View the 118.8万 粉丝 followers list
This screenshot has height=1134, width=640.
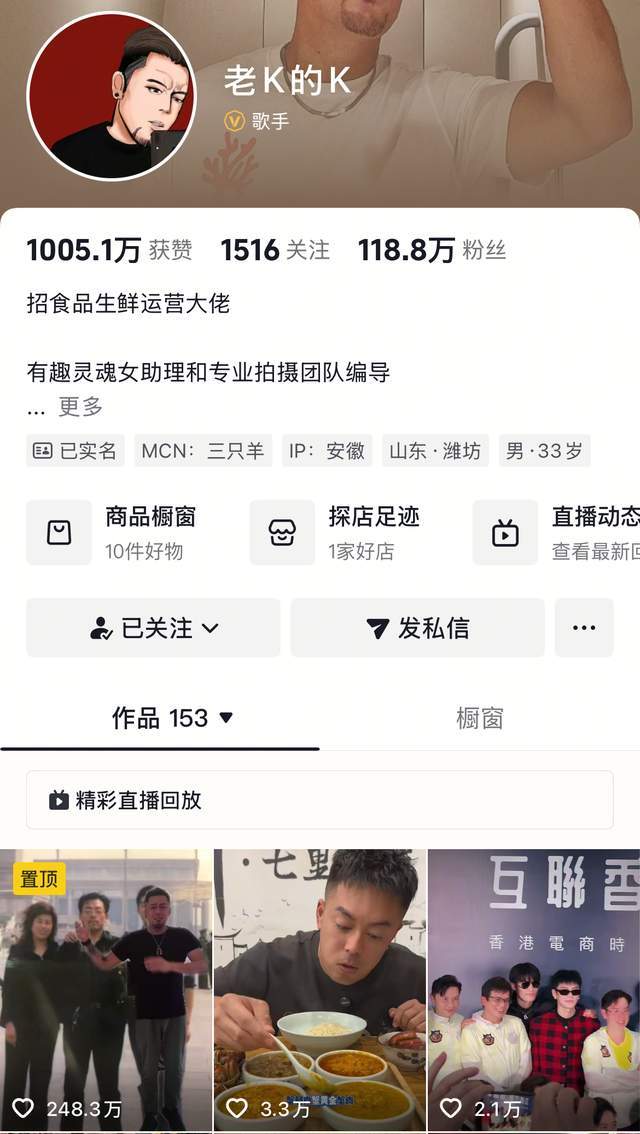coord(432,250)
